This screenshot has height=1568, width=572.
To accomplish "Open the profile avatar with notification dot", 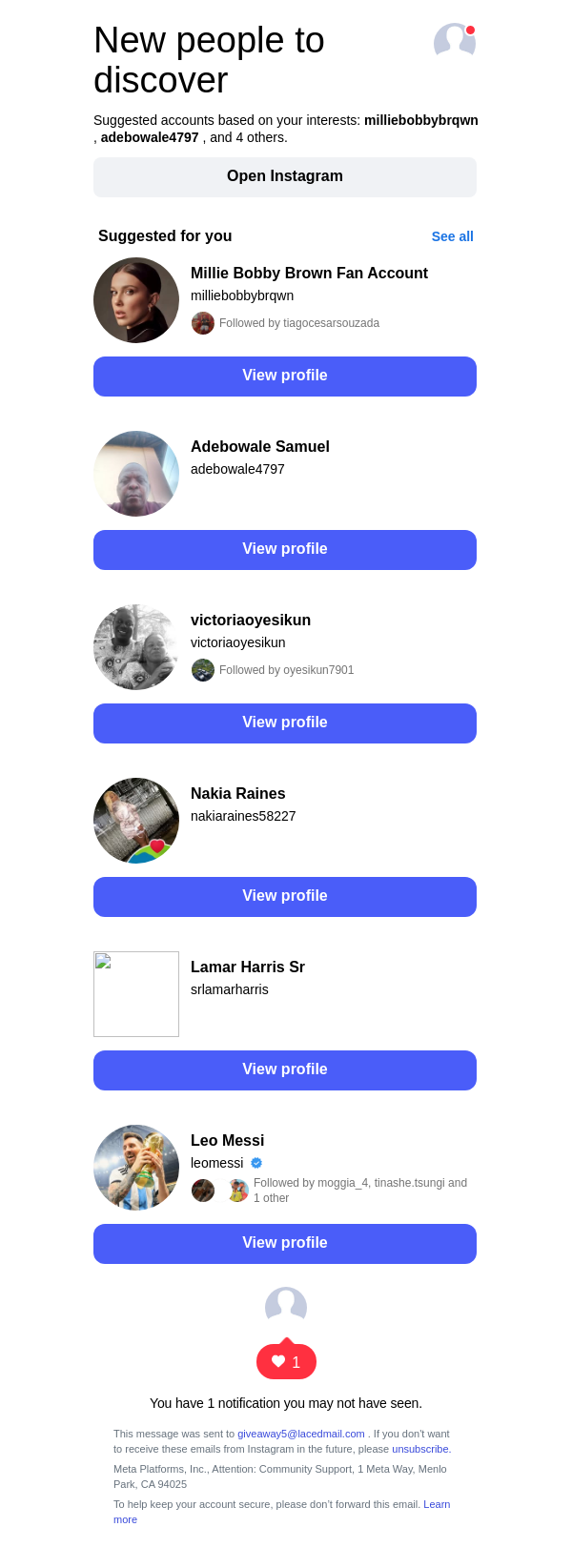I will click(454, 42).
